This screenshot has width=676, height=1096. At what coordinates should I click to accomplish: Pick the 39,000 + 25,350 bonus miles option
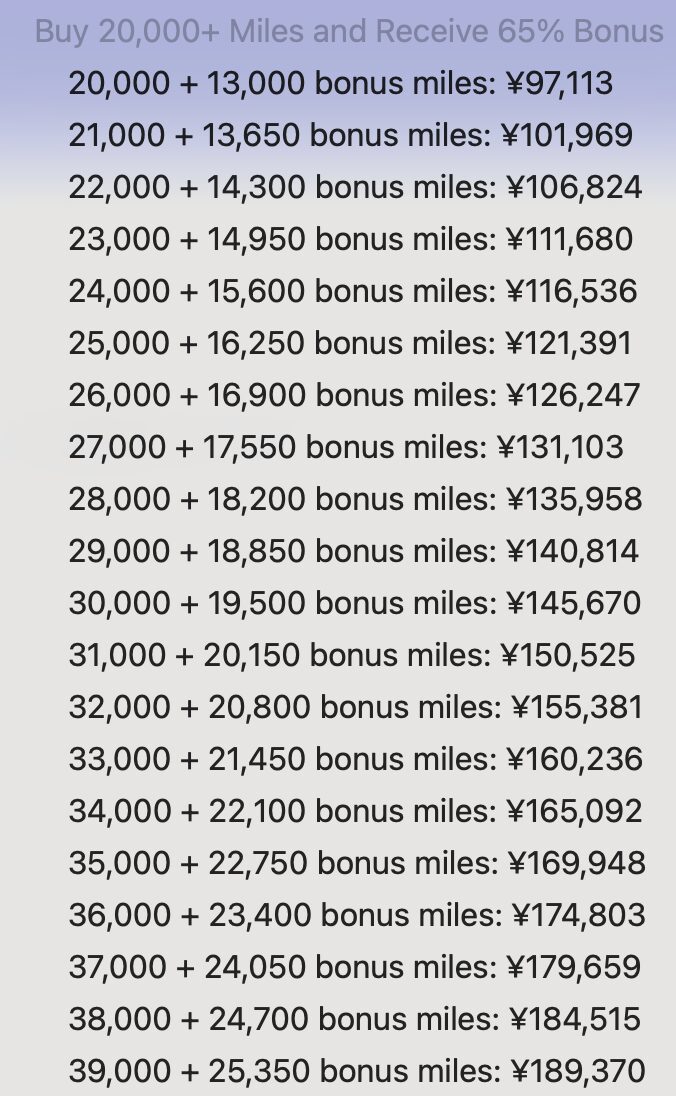[357, 1071]
